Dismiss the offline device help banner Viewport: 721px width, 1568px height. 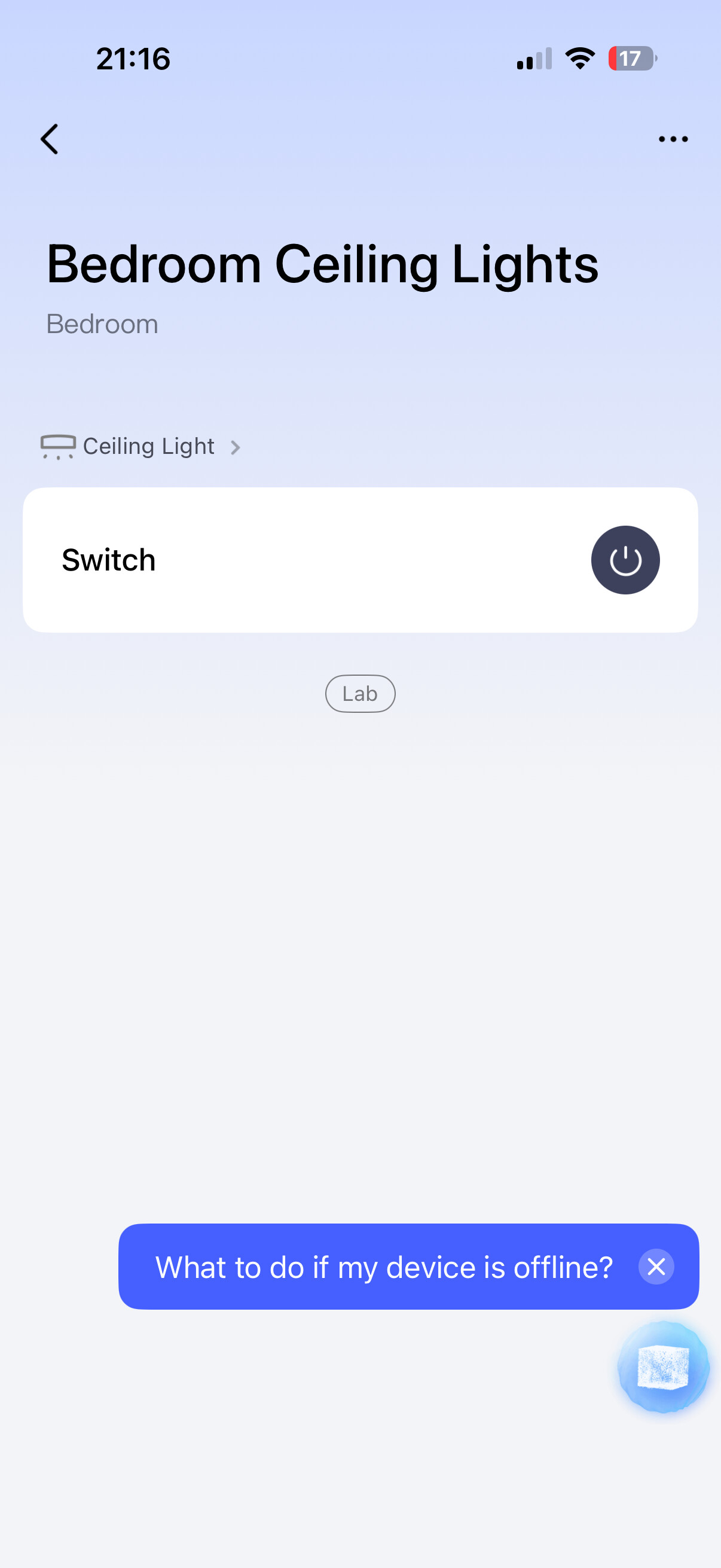[656, 1267]
